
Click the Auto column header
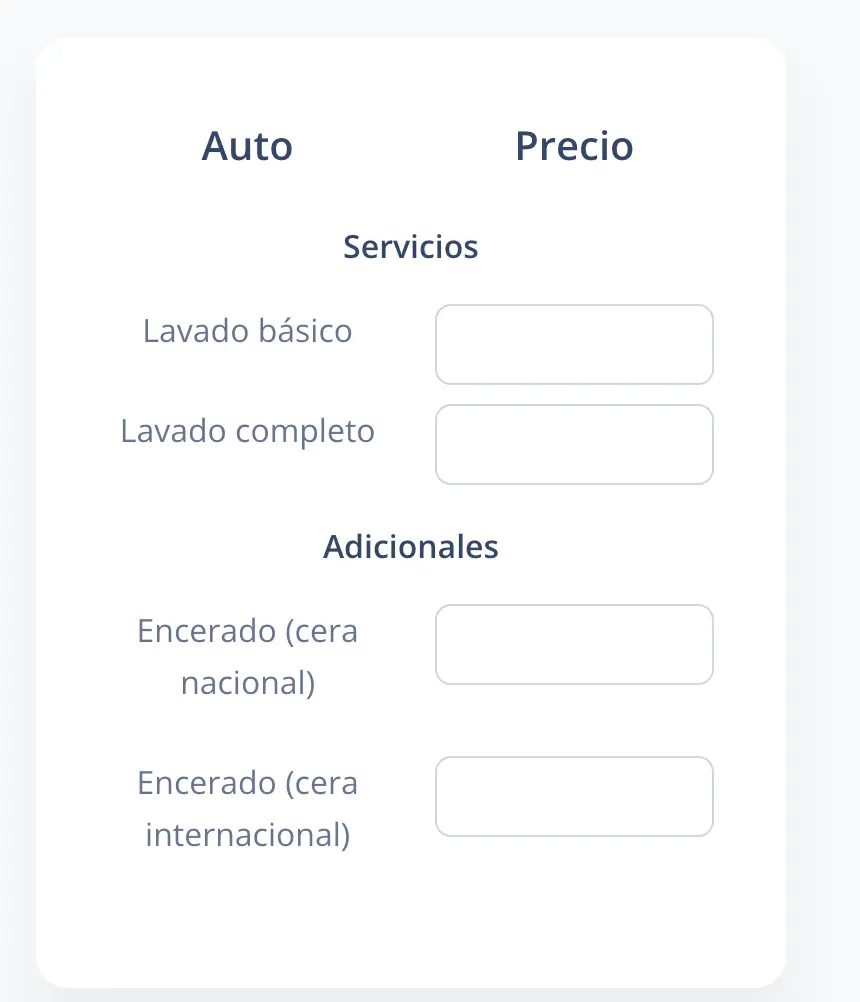click(247, 146)
